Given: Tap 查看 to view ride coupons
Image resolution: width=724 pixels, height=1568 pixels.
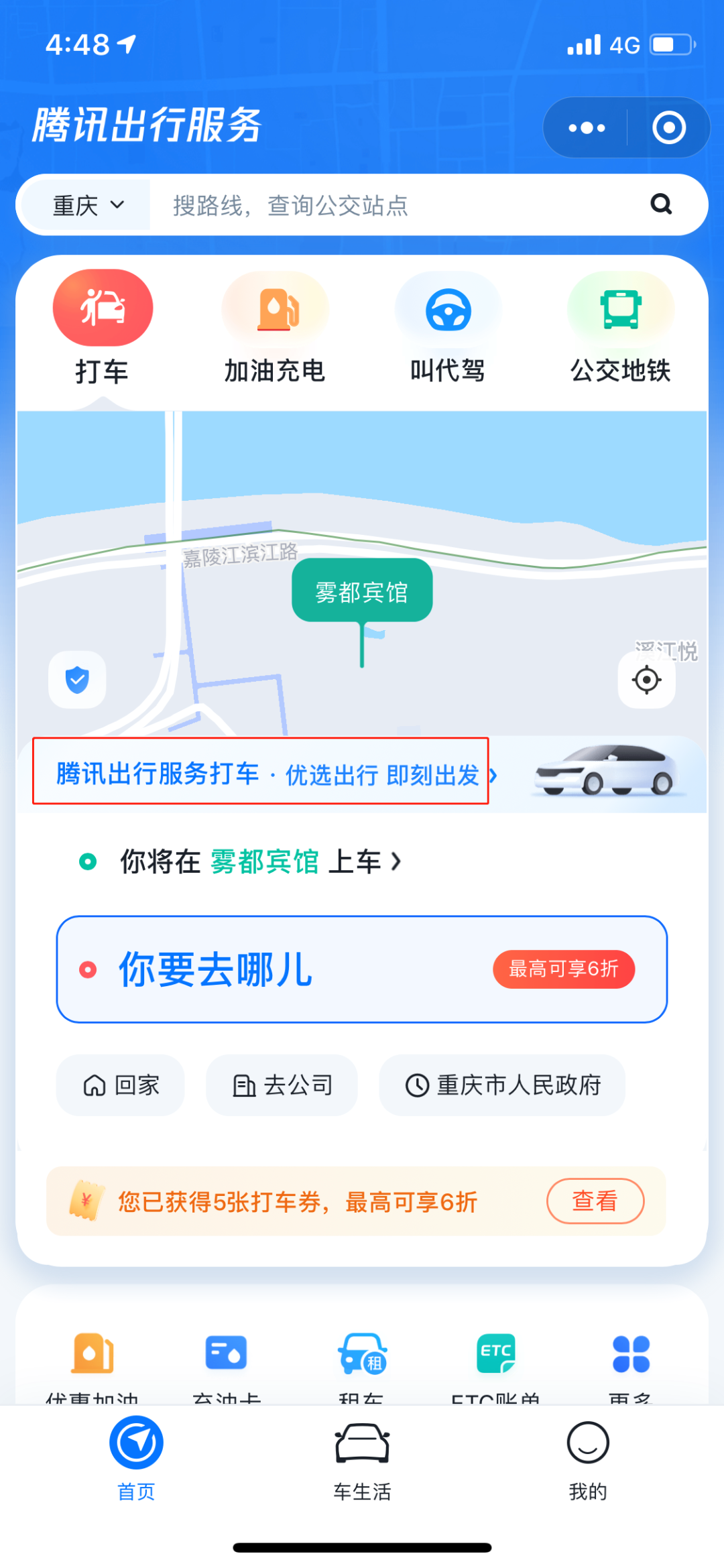Looking at the screenshot, I should (595, 1201).
